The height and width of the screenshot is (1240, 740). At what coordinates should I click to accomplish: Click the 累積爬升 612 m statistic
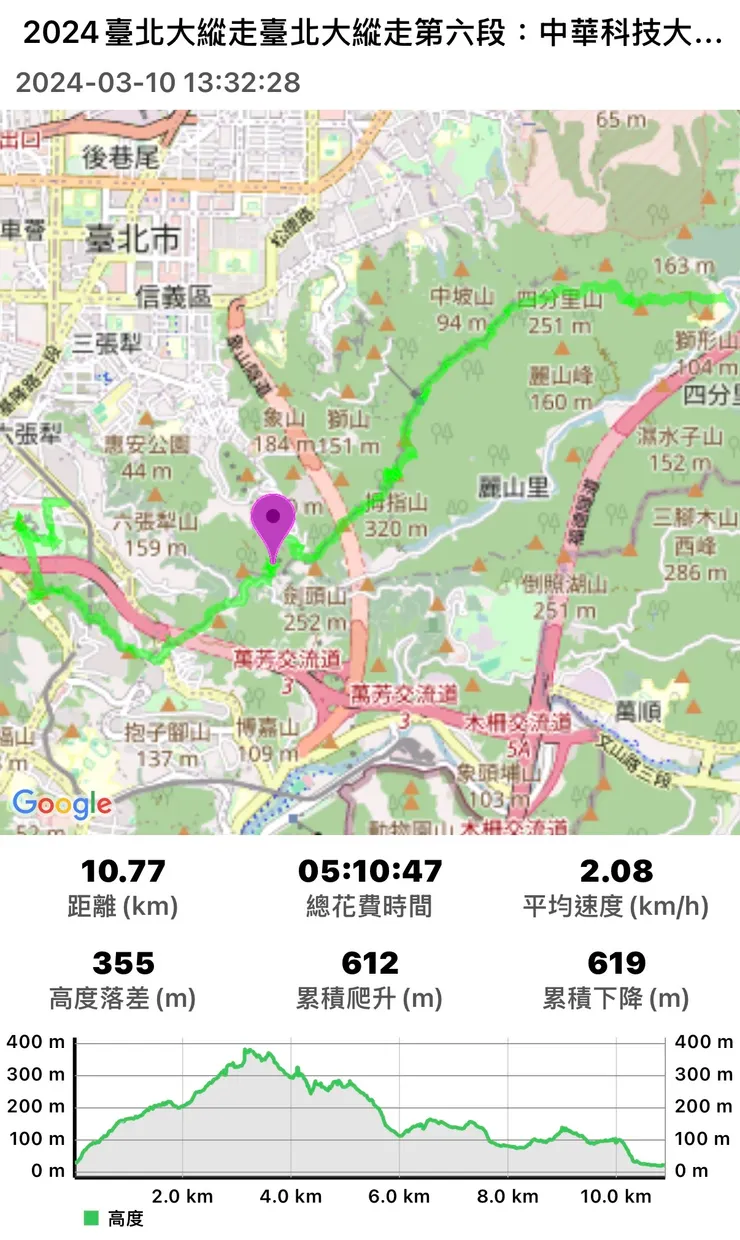pos(369,978)
